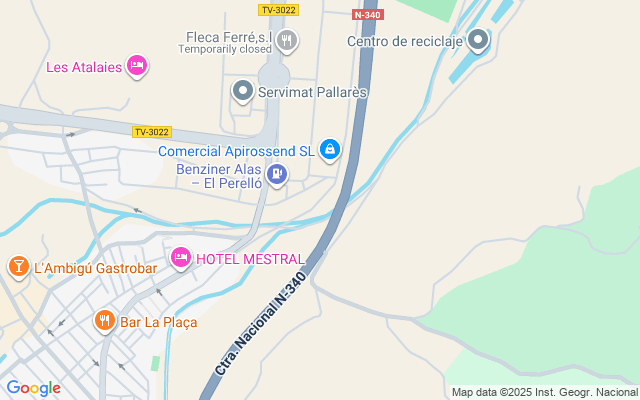
Task: Select the HOTEL MESTRAL marker
Action: (x=181, y=258)
